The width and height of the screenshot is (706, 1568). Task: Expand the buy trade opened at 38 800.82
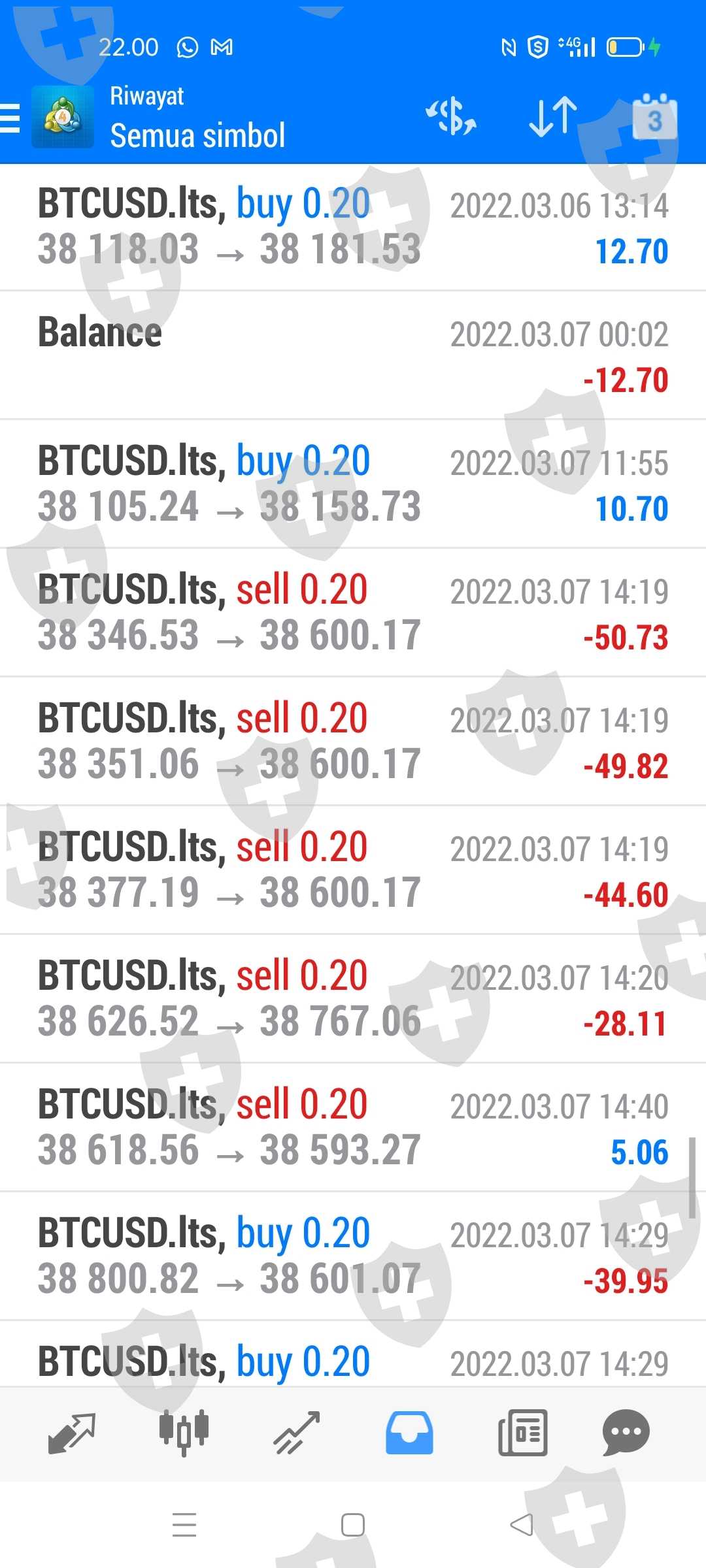[x=353, y=1256]
